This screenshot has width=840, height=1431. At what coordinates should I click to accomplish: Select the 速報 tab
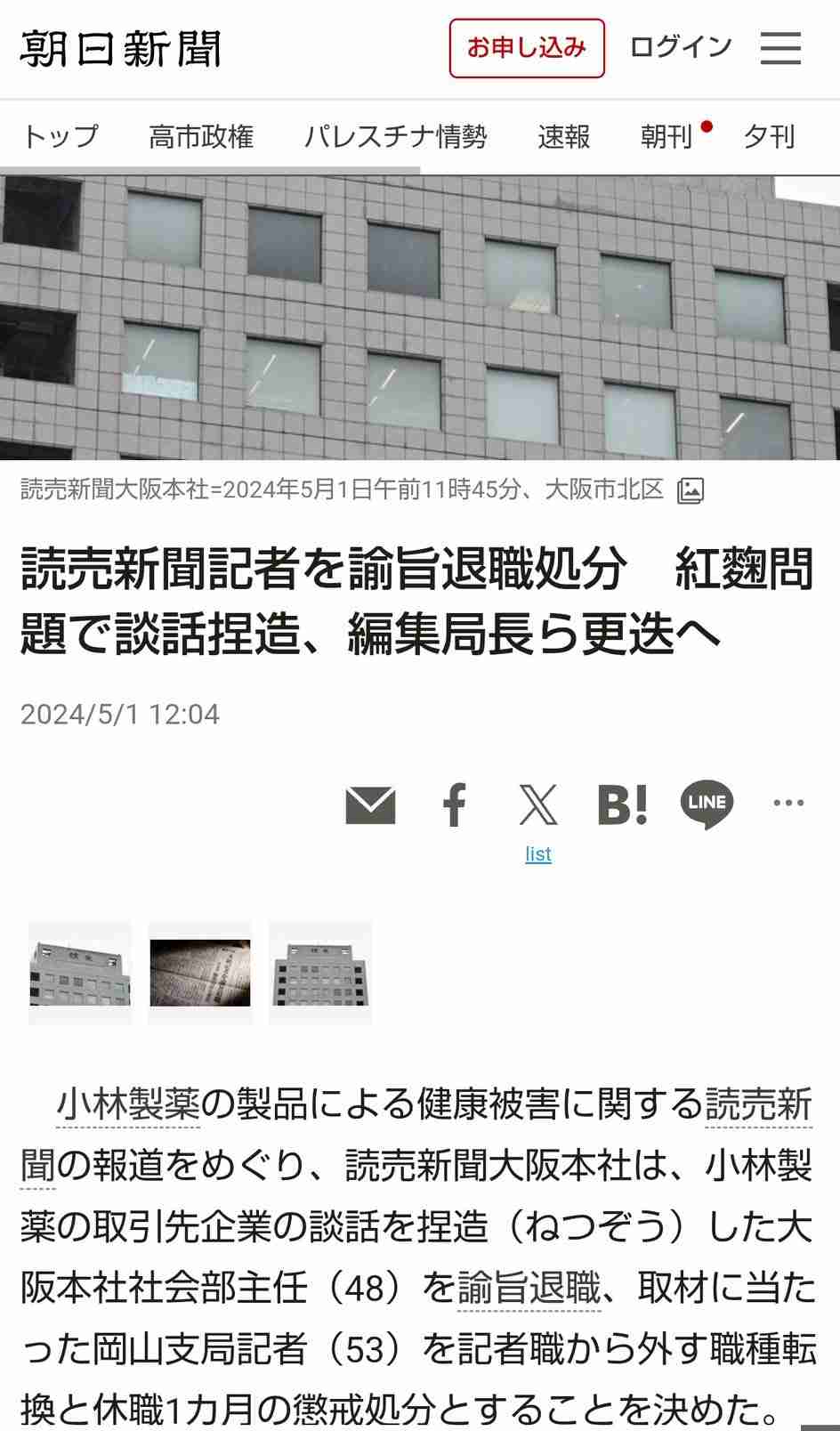(x=564, y=136)
